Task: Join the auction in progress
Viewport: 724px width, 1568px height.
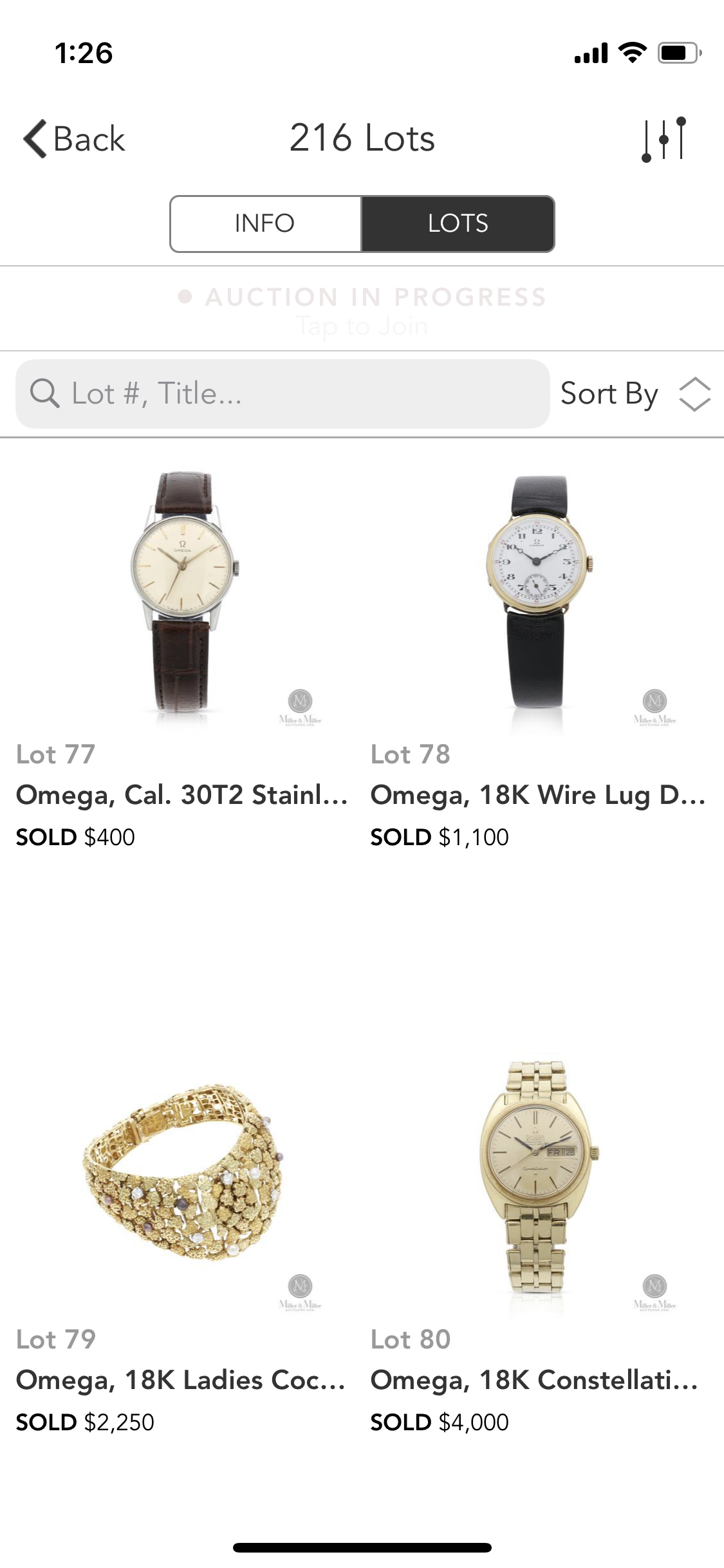Action: [x=362, y=310]
